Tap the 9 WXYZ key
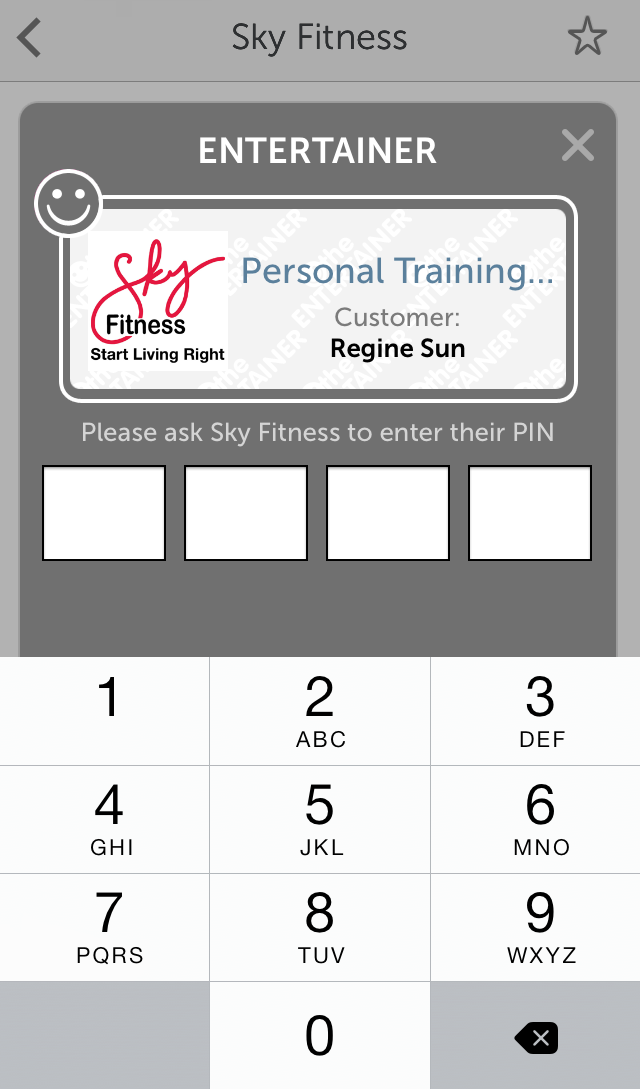 tap(536, 927)
